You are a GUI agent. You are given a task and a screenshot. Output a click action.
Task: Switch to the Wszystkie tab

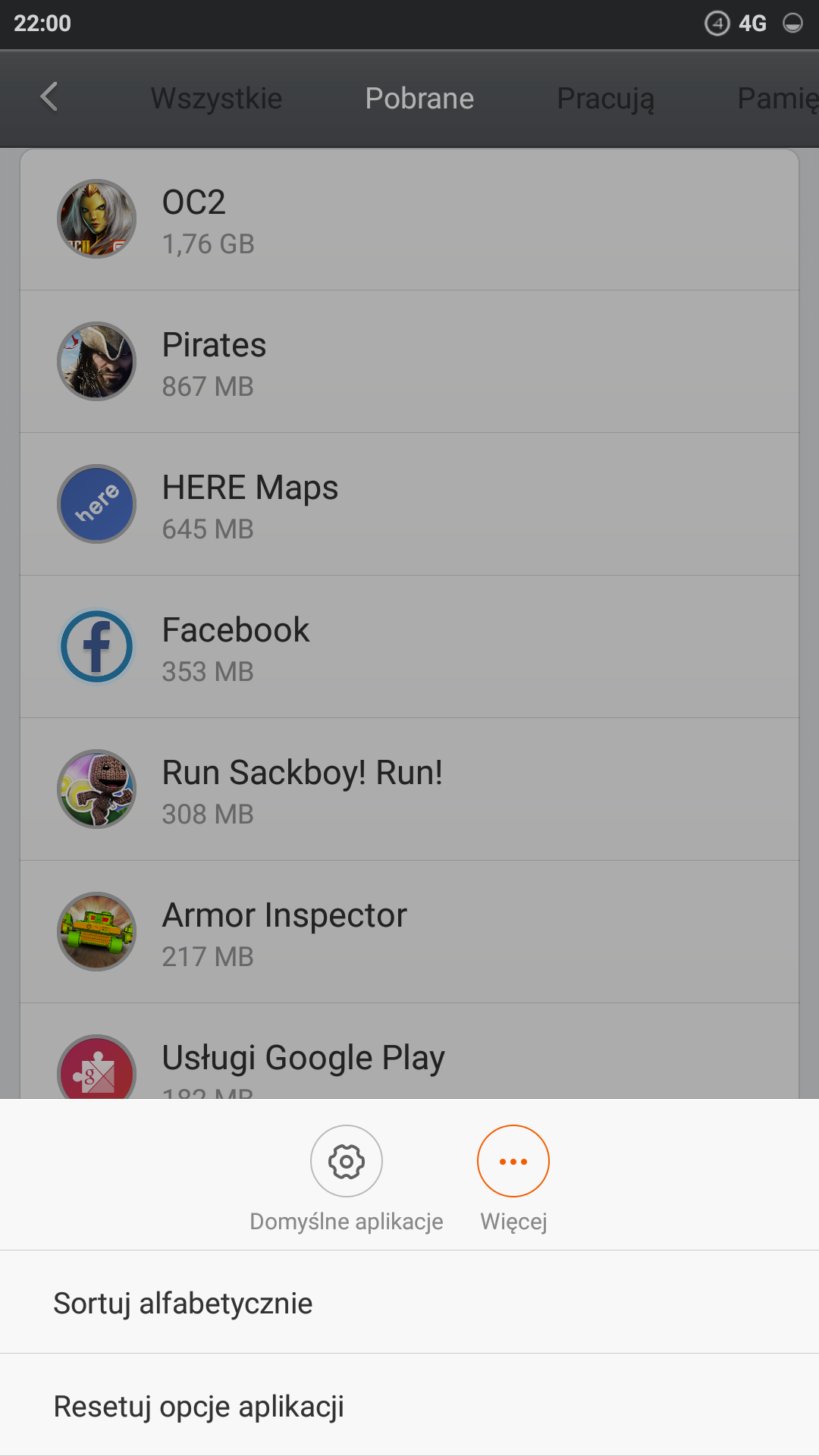[x=216, y=99]
